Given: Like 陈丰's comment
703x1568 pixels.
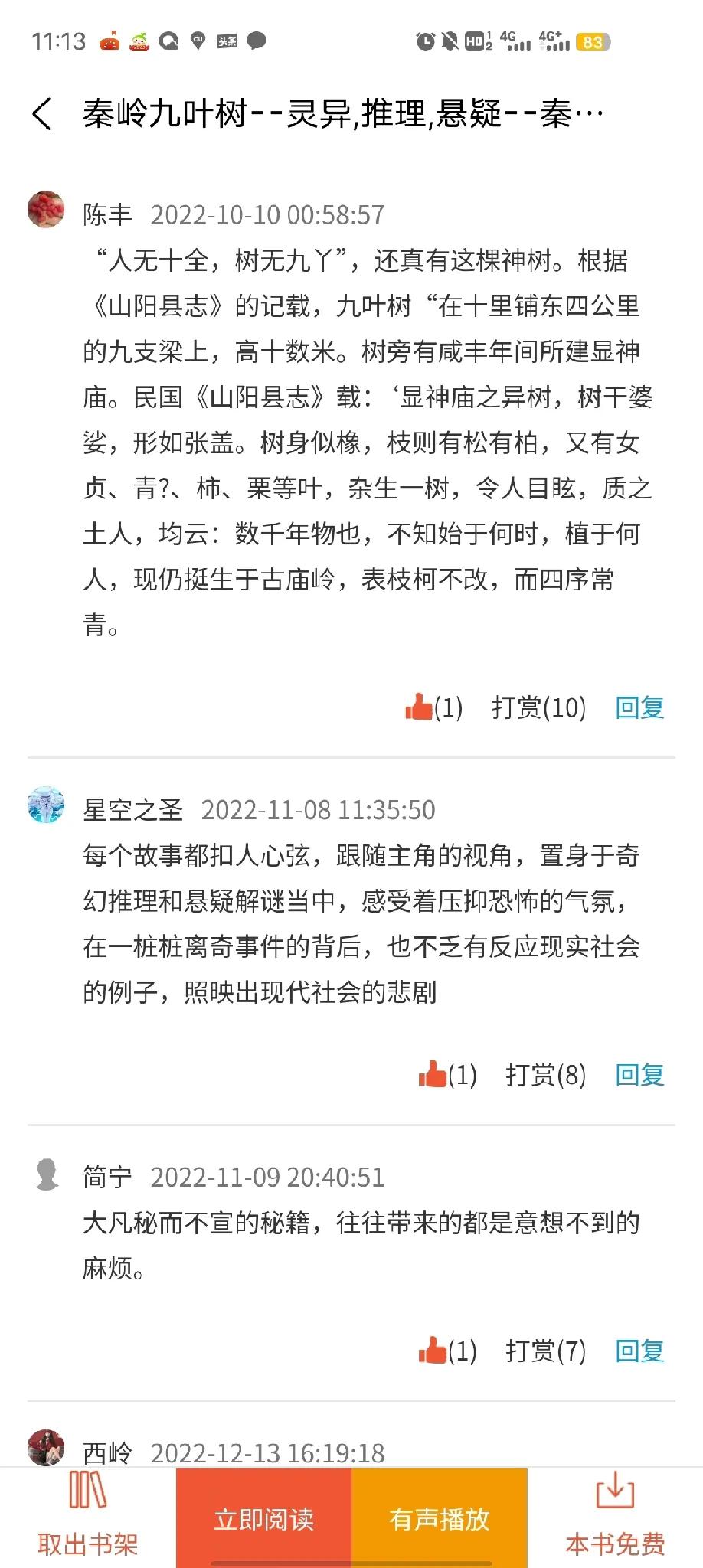Looking at the screenshot, I should click(x=420, y=707).
